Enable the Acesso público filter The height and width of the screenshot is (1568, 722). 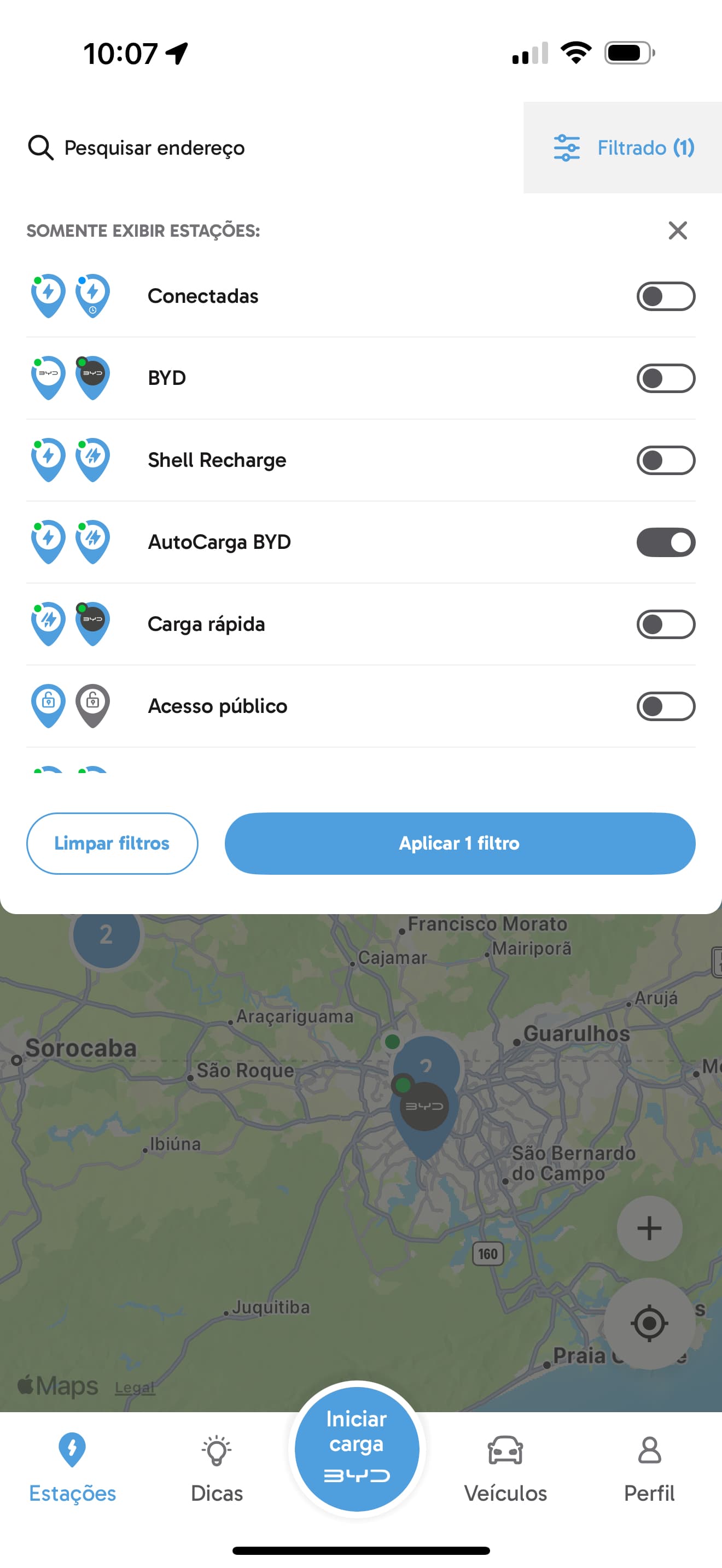(665, 706)
